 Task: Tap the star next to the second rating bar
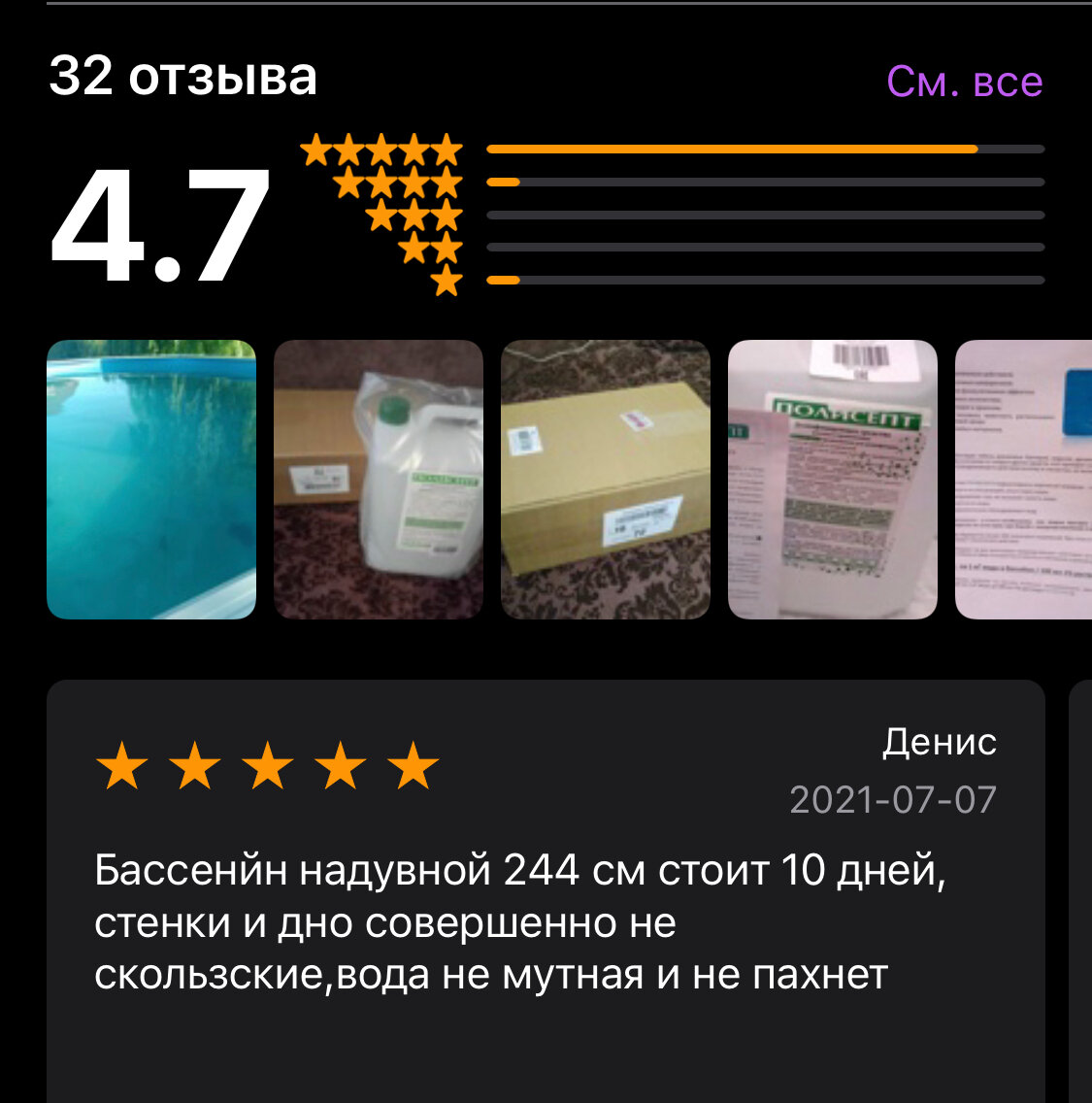click(447, 184)
